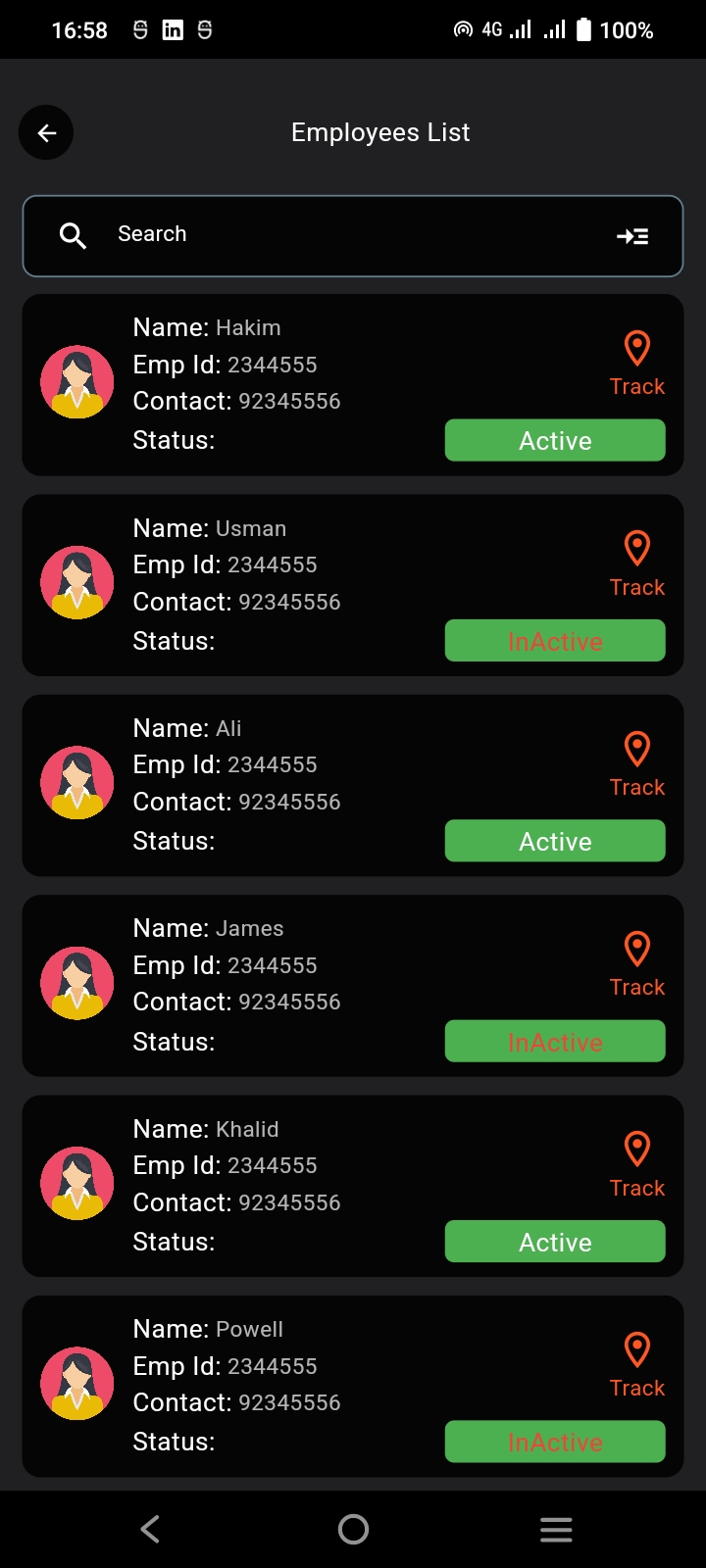Track Powell's location
The height and width of the screenshot is (1568, 706).
637,1364
